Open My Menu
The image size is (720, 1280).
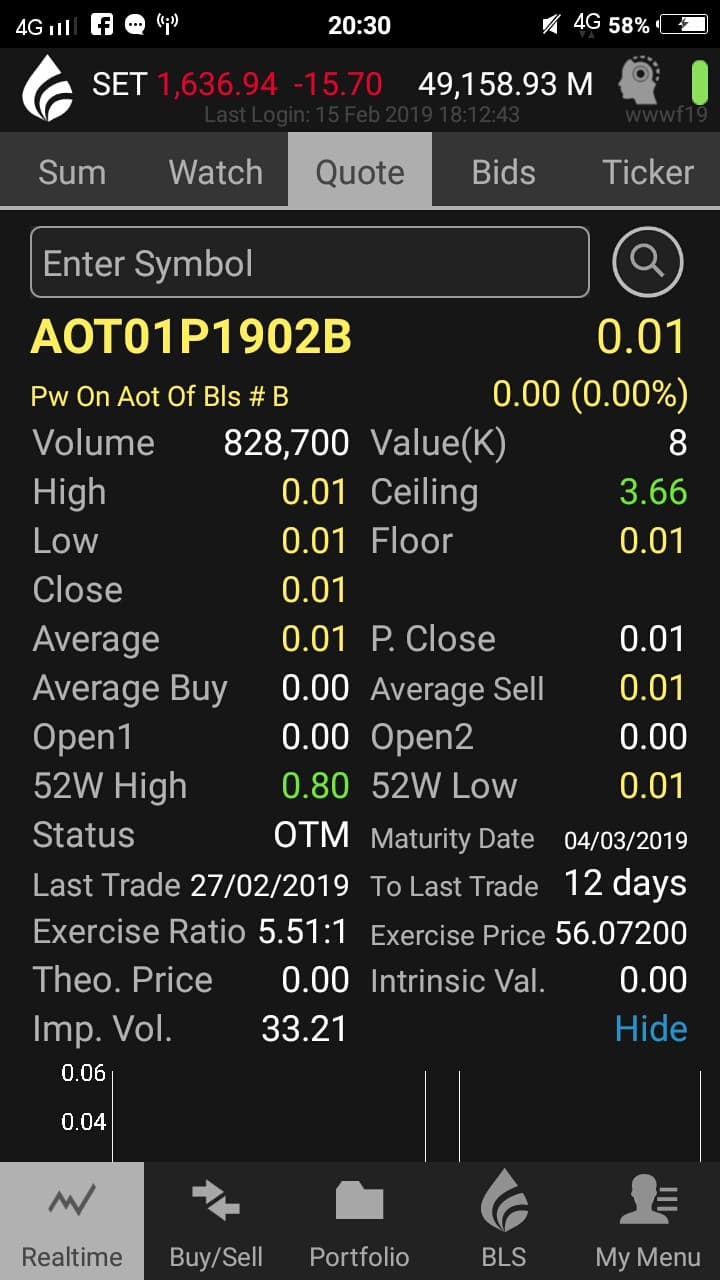(x=648, y=1221)
